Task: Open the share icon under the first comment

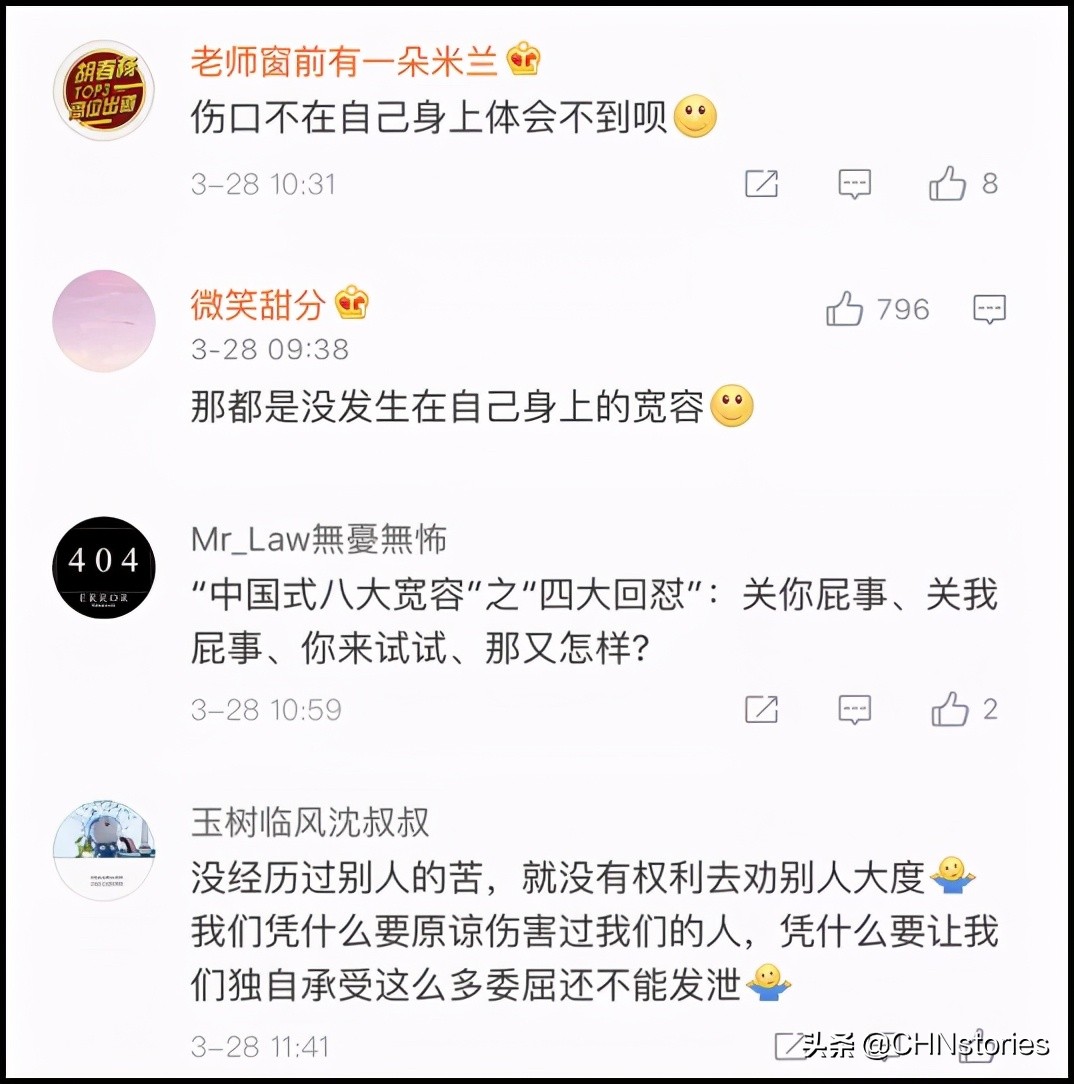Action: [761, 184]
